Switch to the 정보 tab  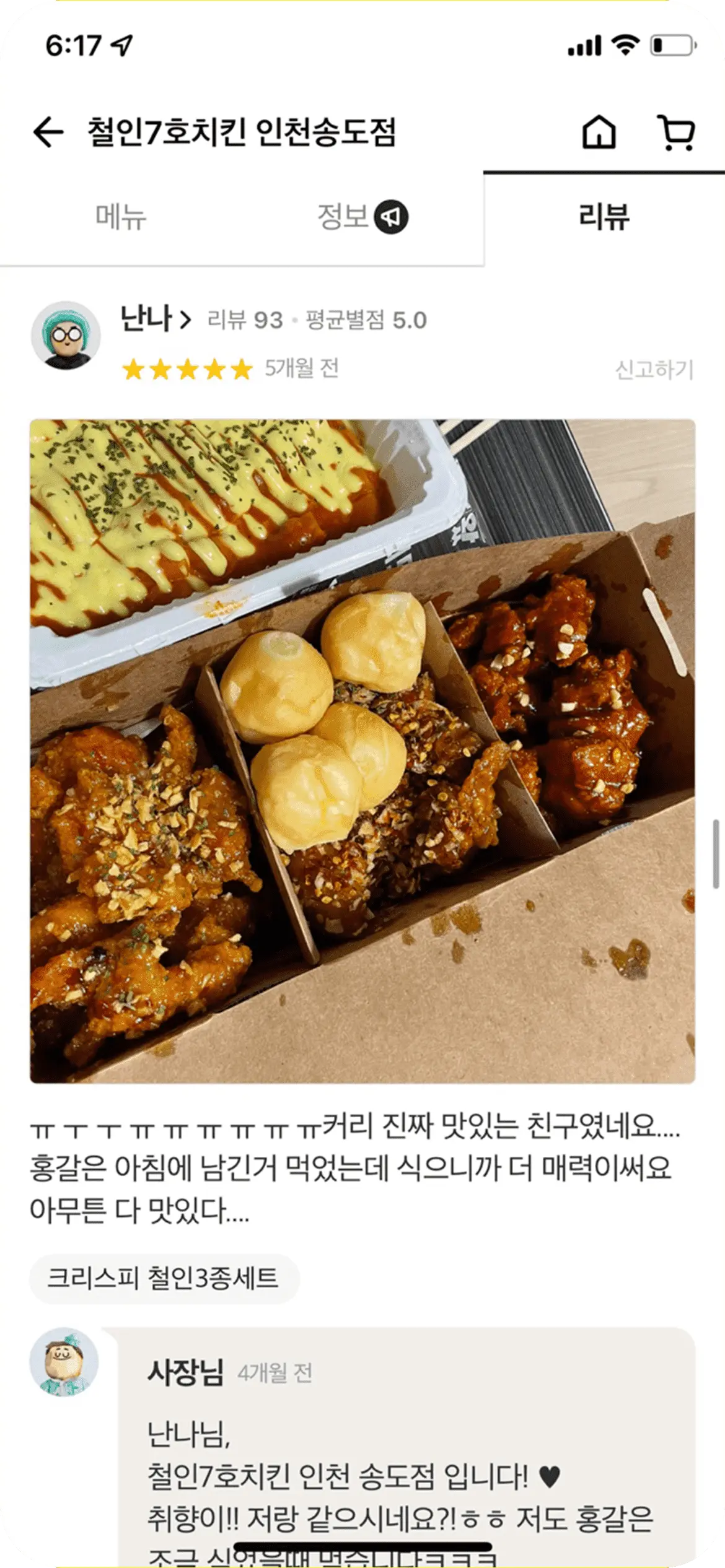coord(361,217)
